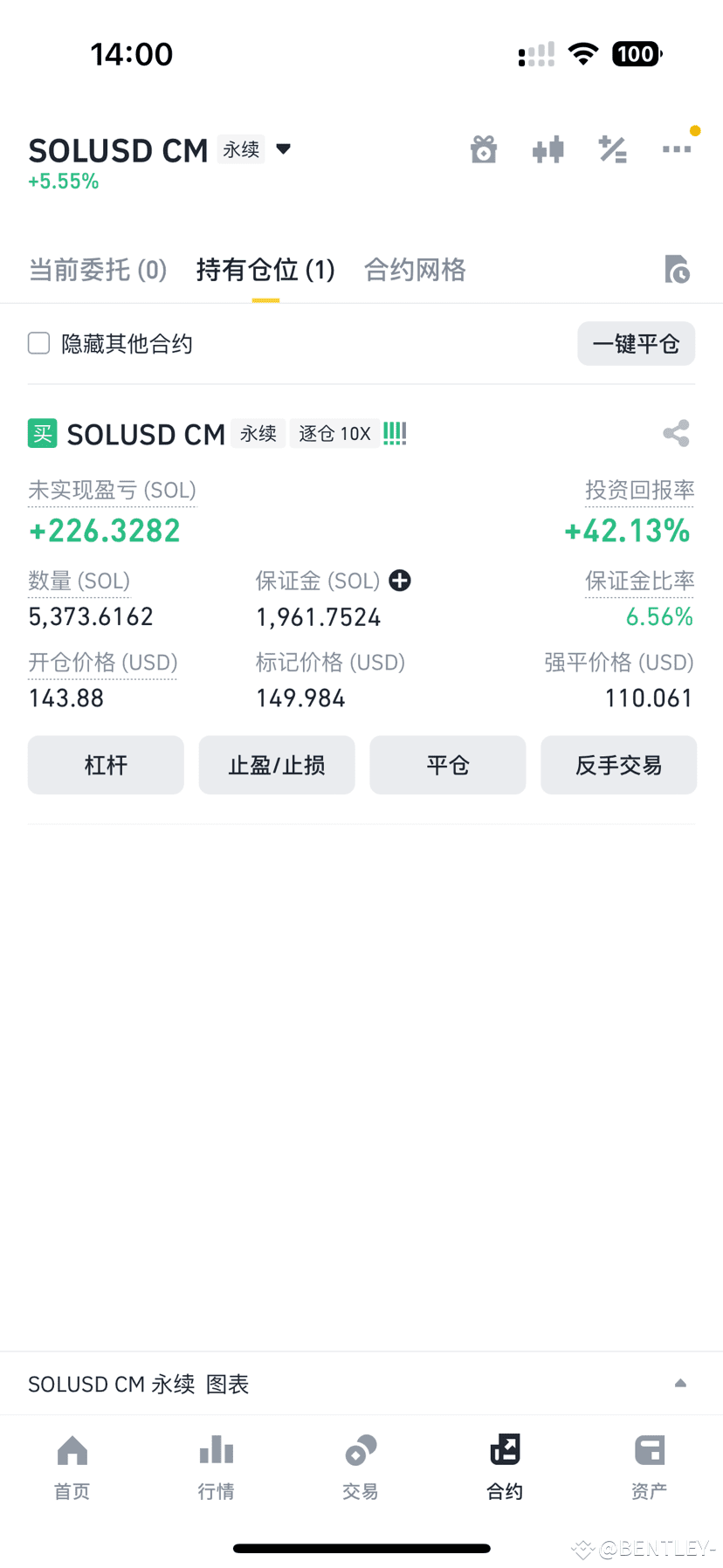Viewport: 723px width, 1568px height.
Task: Switch to 合约网格 tab
Action: click(414, 270)
